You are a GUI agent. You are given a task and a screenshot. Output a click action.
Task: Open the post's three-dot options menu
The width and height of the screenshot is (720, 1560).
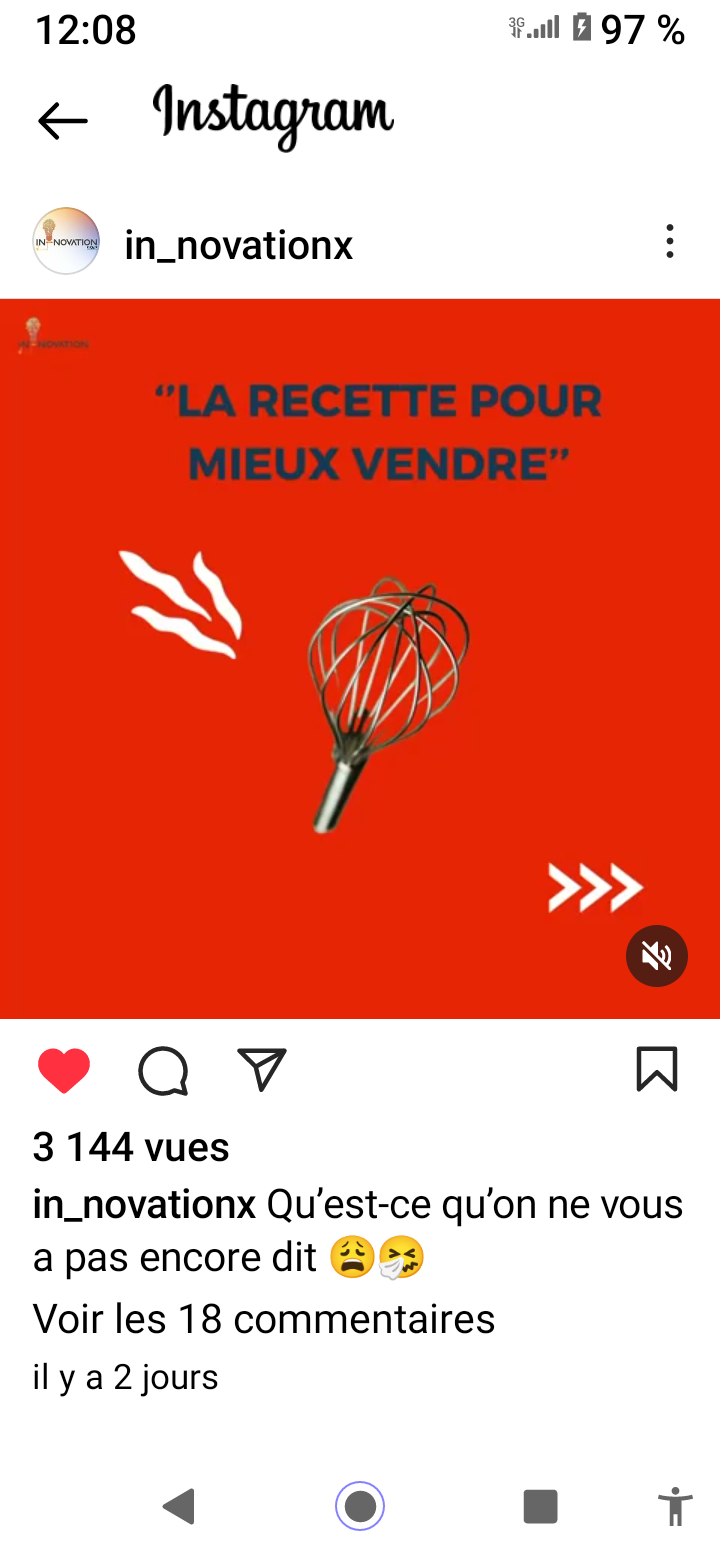click(669, 242)
